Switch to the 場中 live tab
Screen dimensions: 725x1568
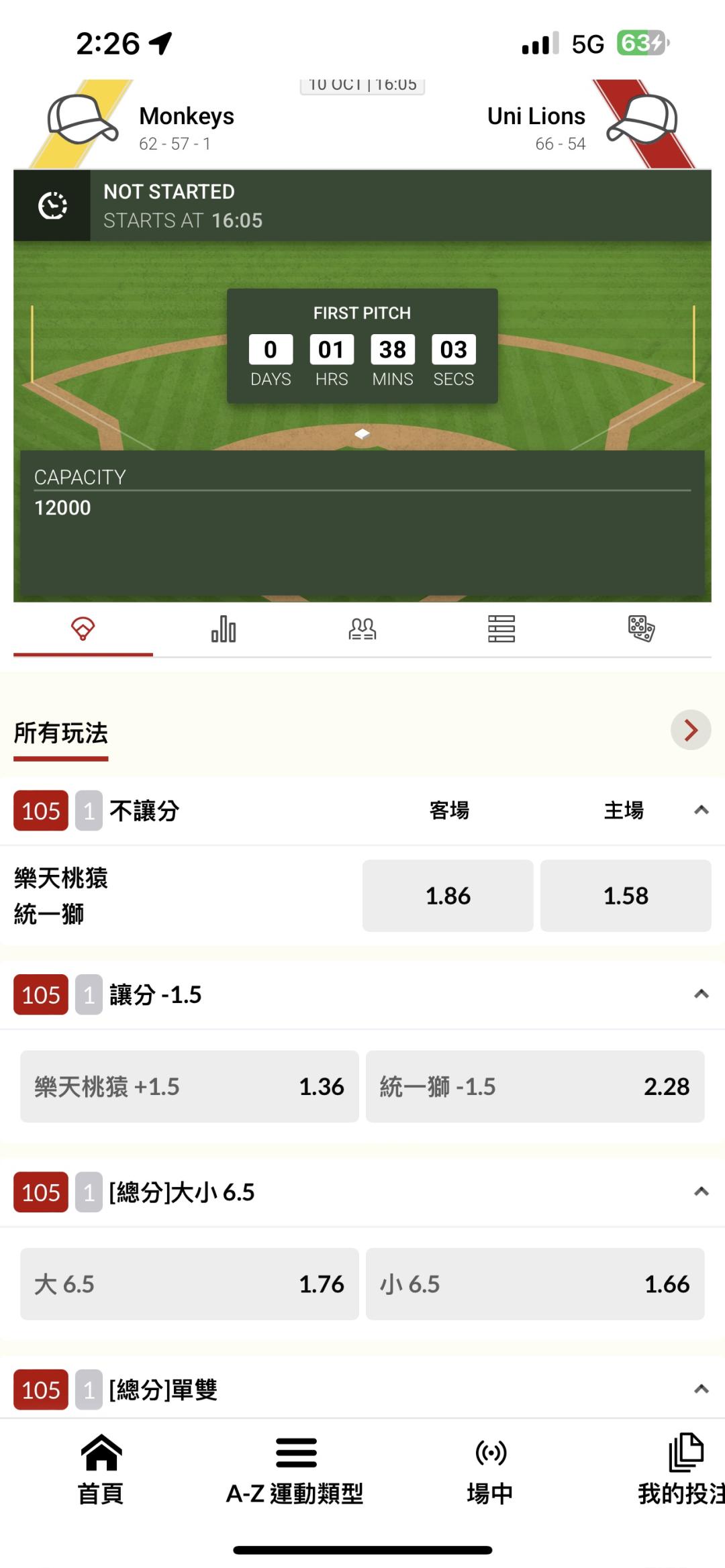click(490, 1470)
